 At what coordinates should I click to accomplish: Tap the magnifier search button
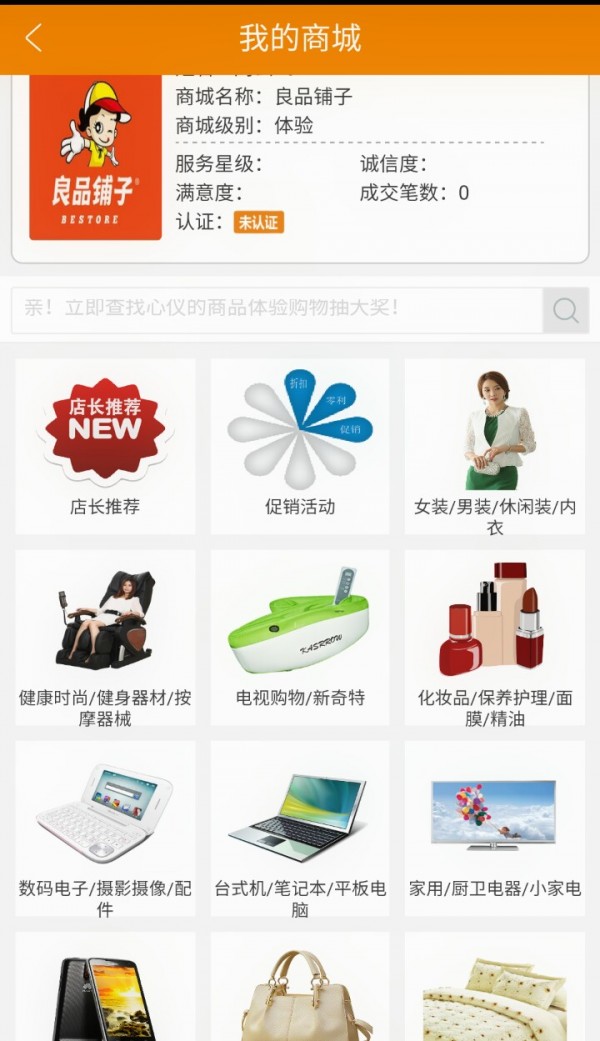566,311
